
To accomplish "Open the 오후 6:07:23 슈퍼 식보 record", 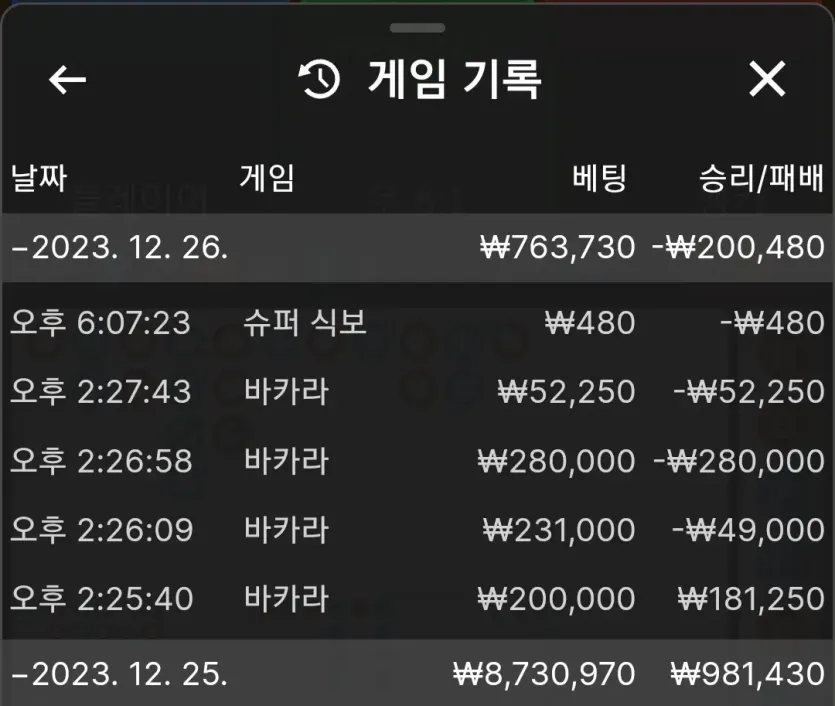I will point(418,323).
